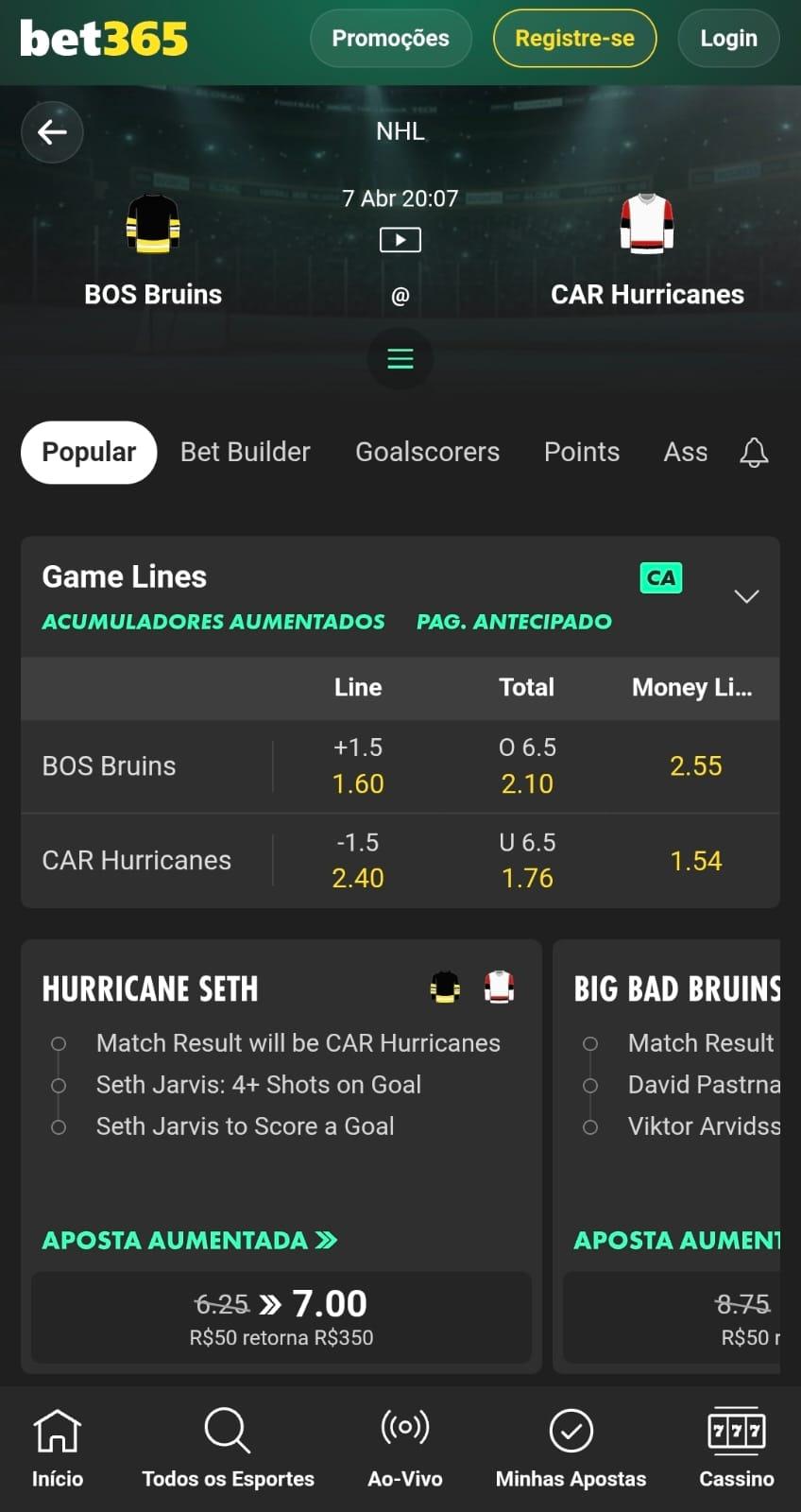Select the Over 6.5 total at 2.10
801x1512 pixels.
coord(527,765)
